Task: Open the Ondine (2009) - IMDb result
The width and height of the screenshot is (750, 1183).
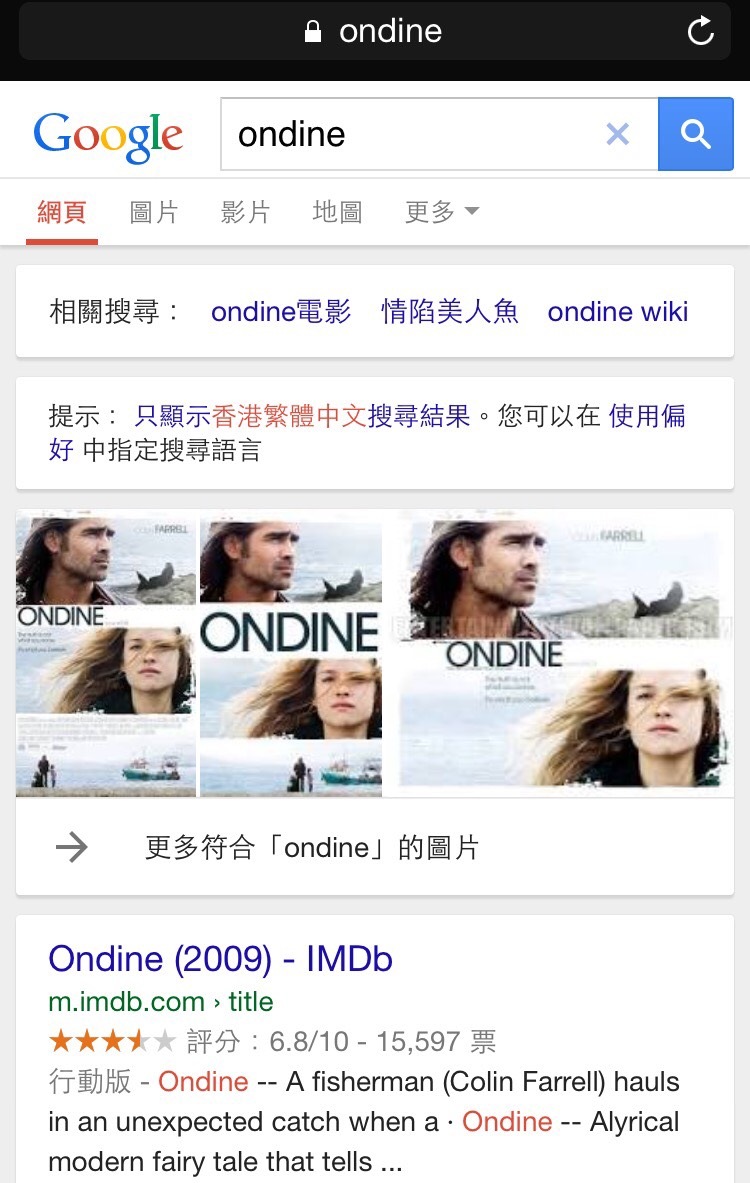Action: click(x=220, y=959)
